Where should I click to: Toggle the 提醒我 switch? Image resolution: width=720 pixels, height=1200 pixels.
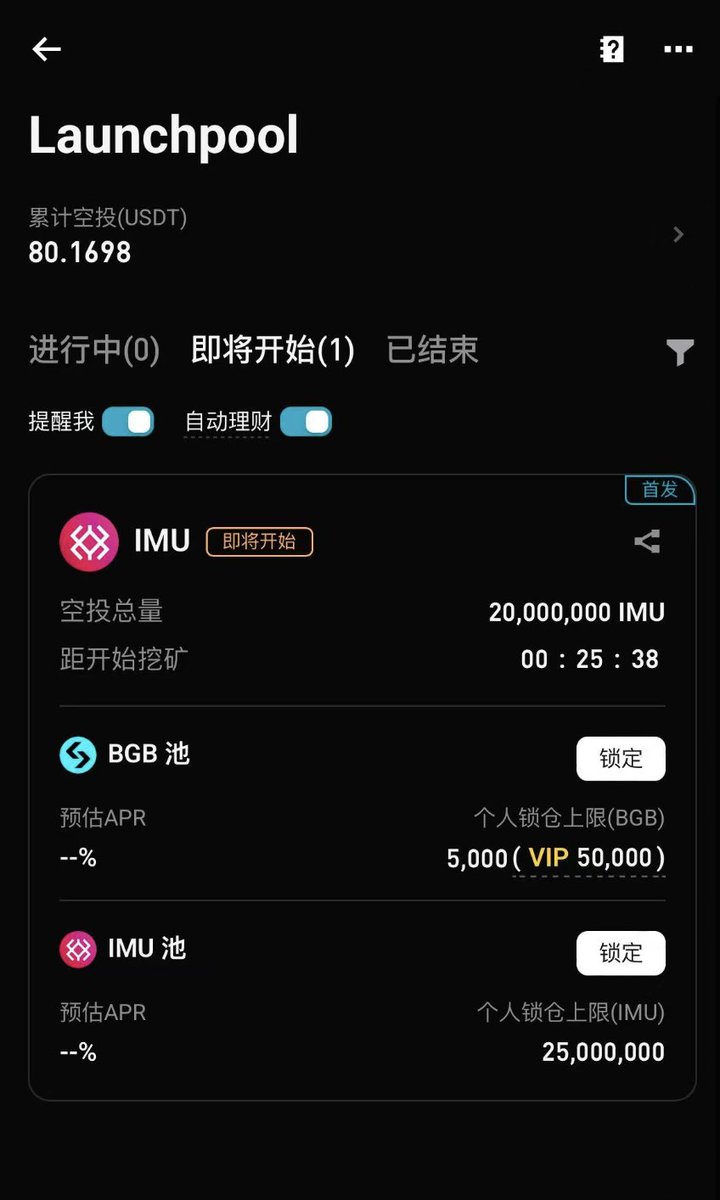click(x=128, y=422)
